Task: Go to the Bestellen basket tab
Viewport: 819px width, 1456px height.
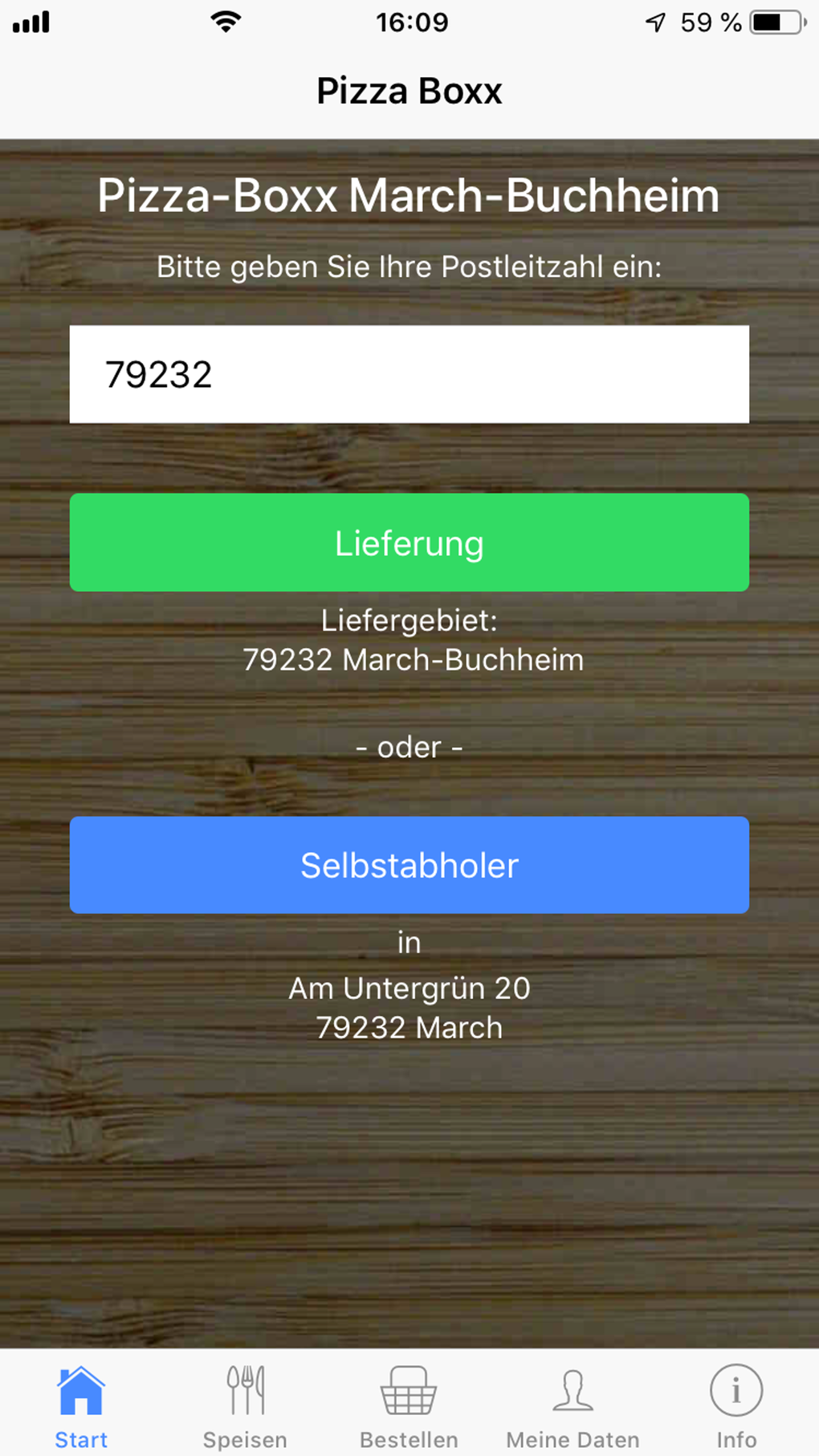Action: [x=409, y=1405]
